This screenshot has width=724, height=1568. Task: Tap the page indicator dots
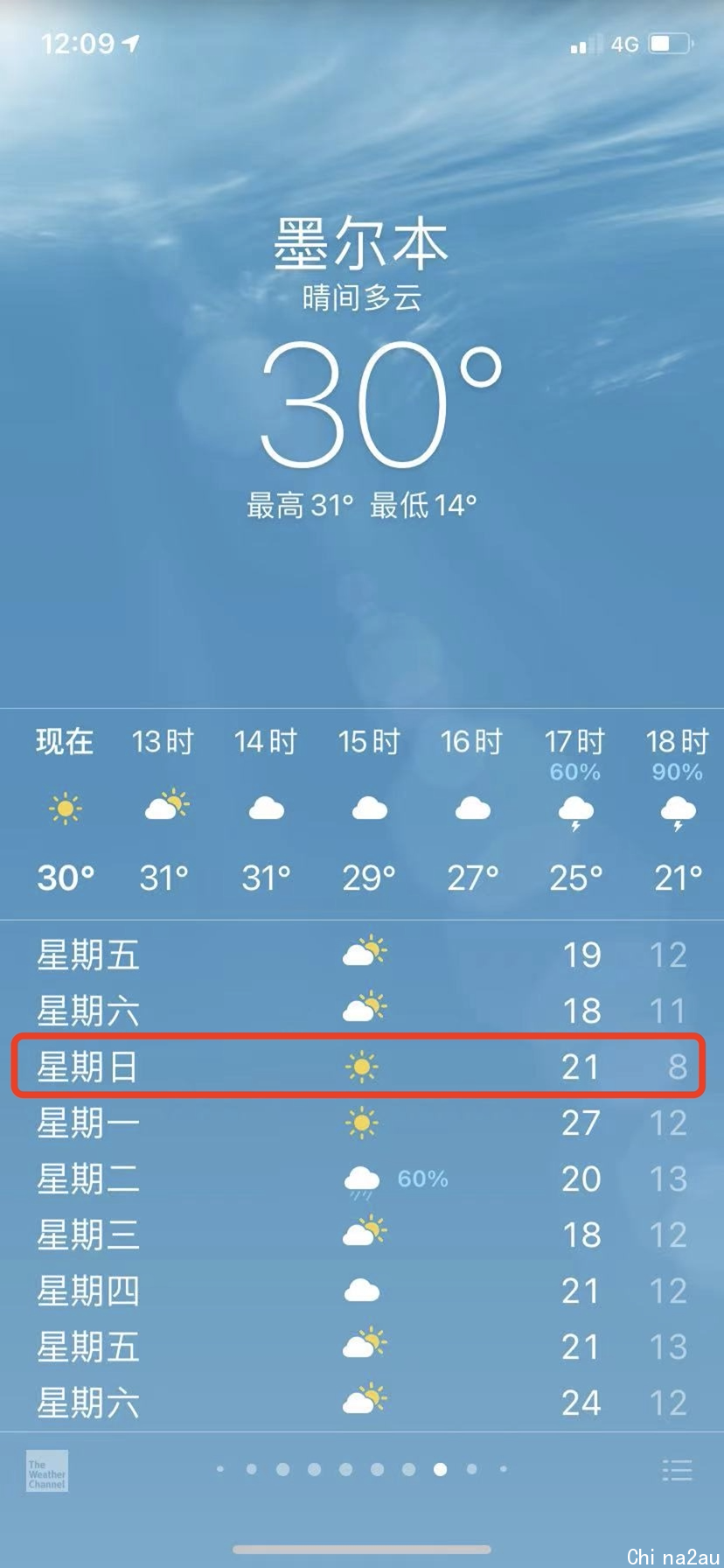coord(361,1469)
